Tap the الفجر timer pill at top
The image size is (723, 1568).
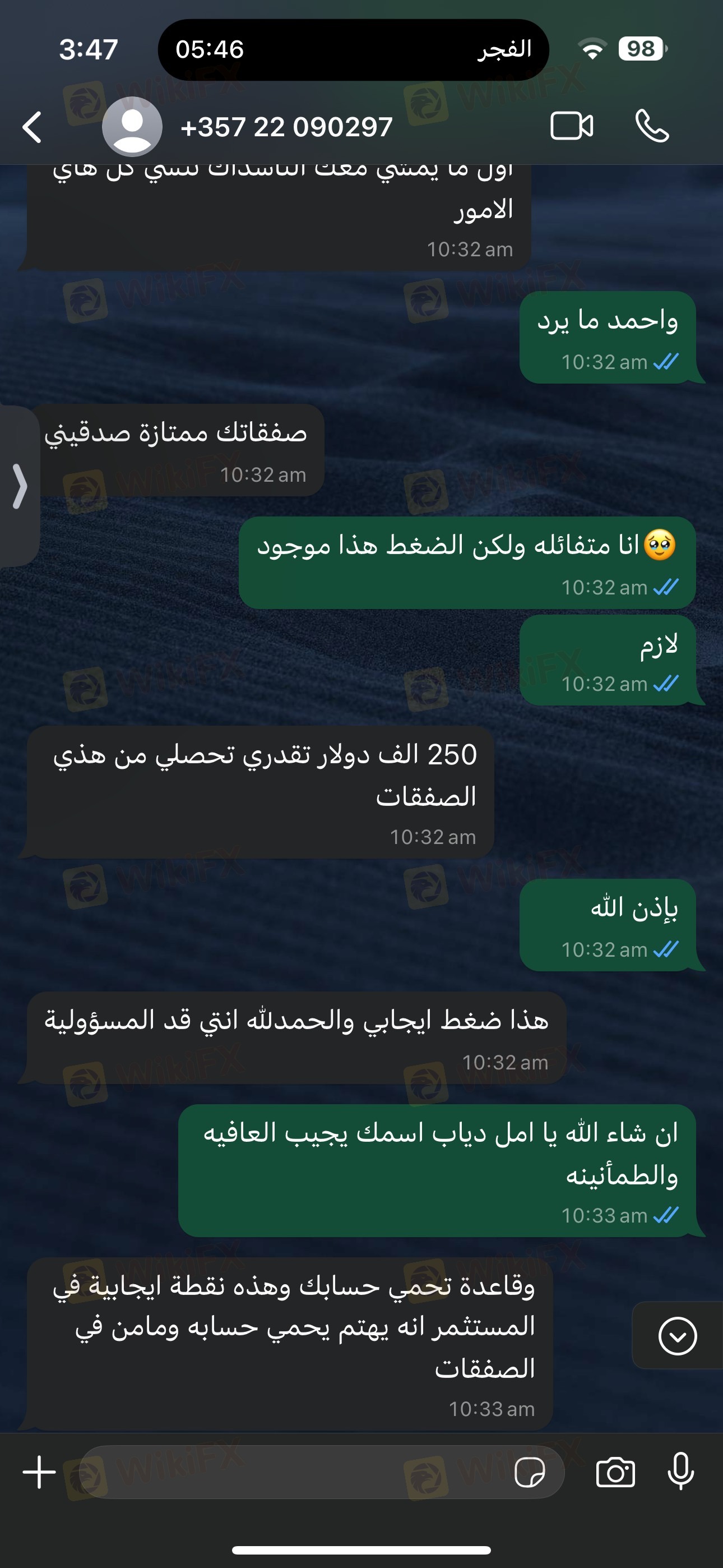[353, 49]
